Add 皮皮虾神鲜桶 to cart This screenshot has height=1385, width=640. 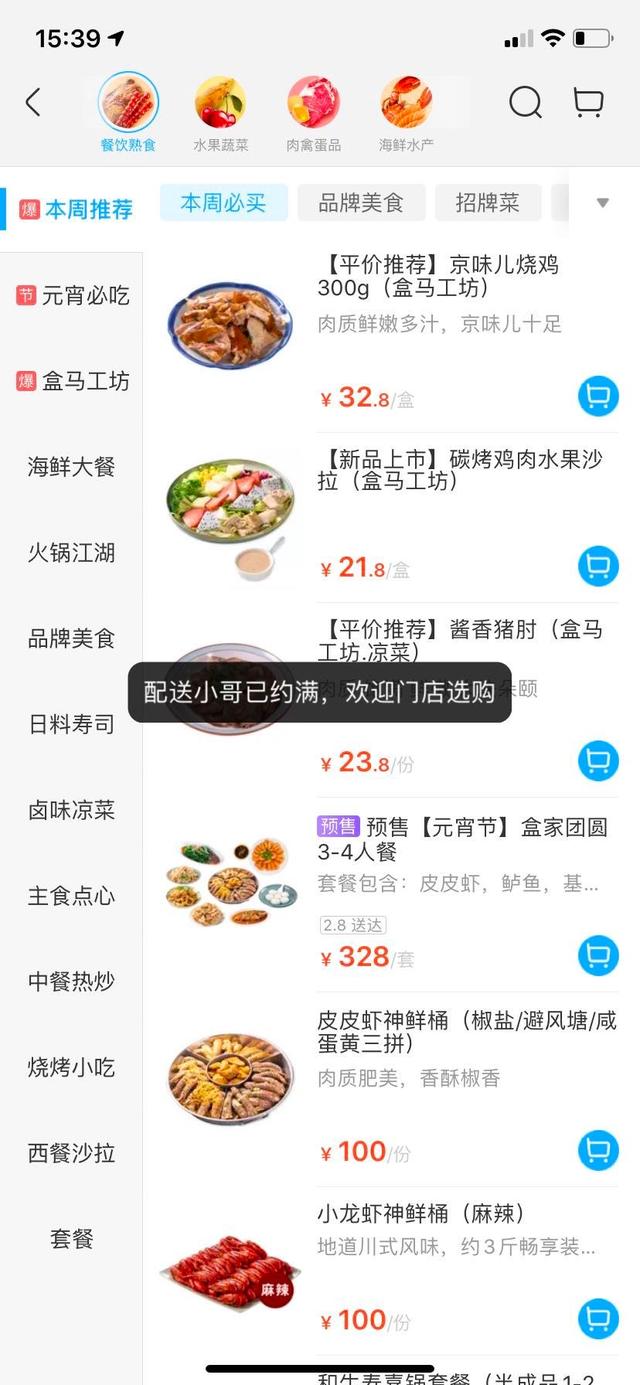point(598,1149)
